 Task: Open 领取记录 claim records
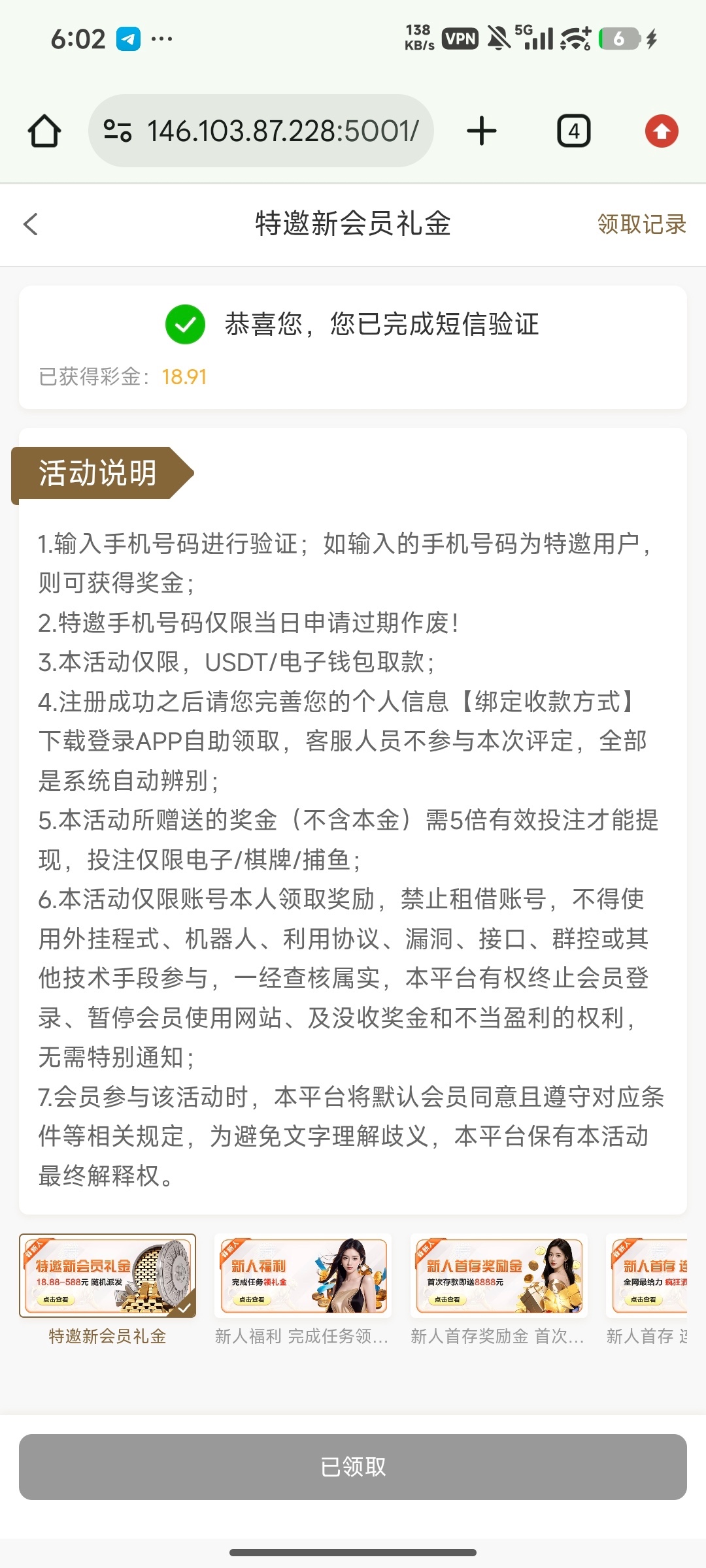click(x=641, y=224)
